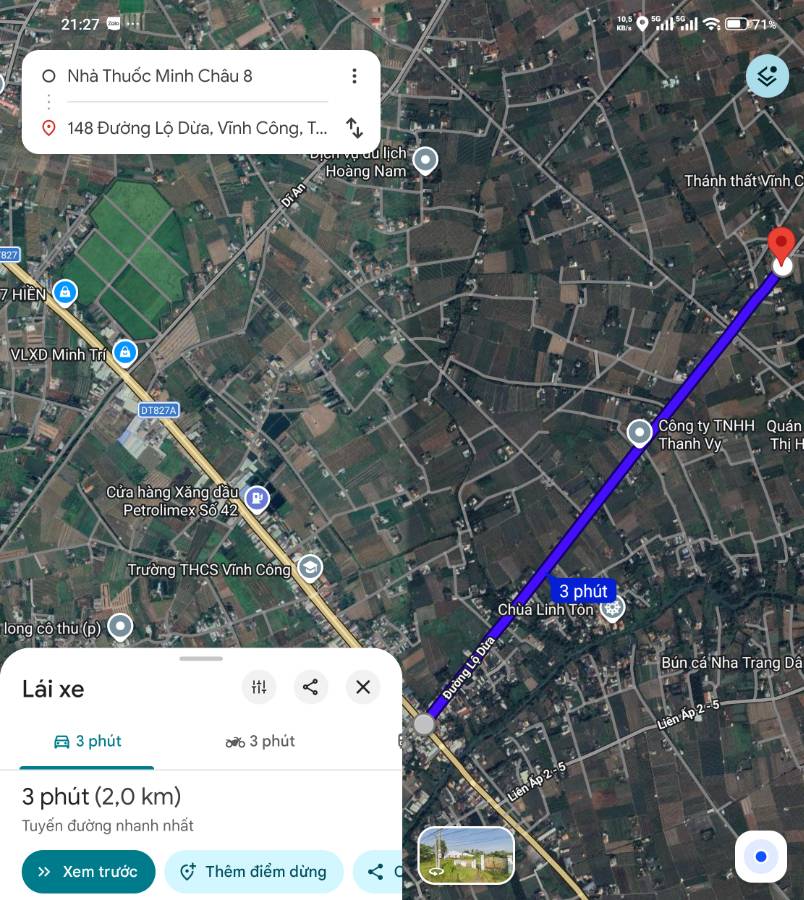Select Trường THCS Vĩnh Công map marker
804x900 pixels.
click(x=310, y=568)
